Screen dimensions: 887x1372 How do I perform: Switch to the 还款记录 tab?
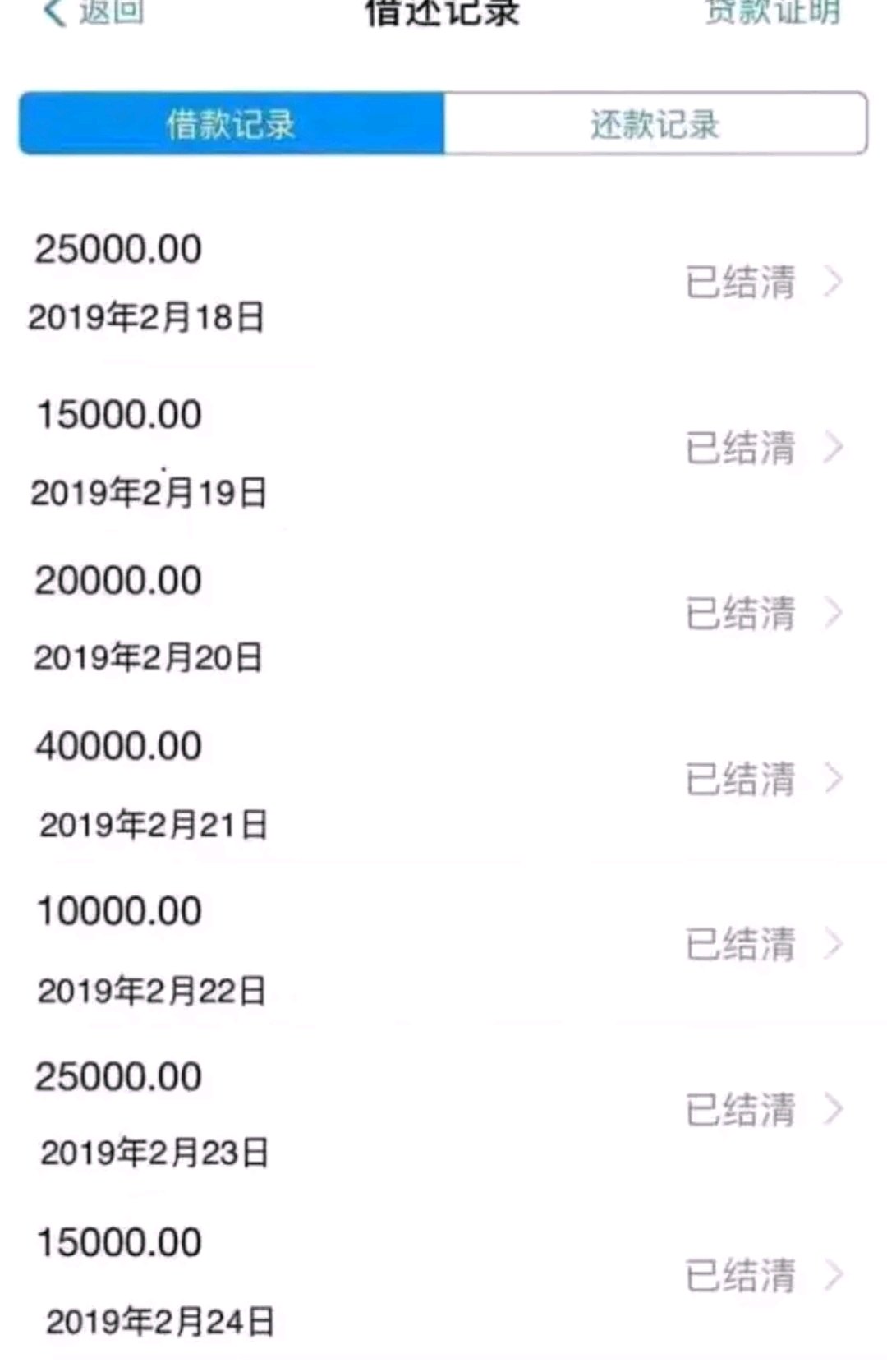655,124
